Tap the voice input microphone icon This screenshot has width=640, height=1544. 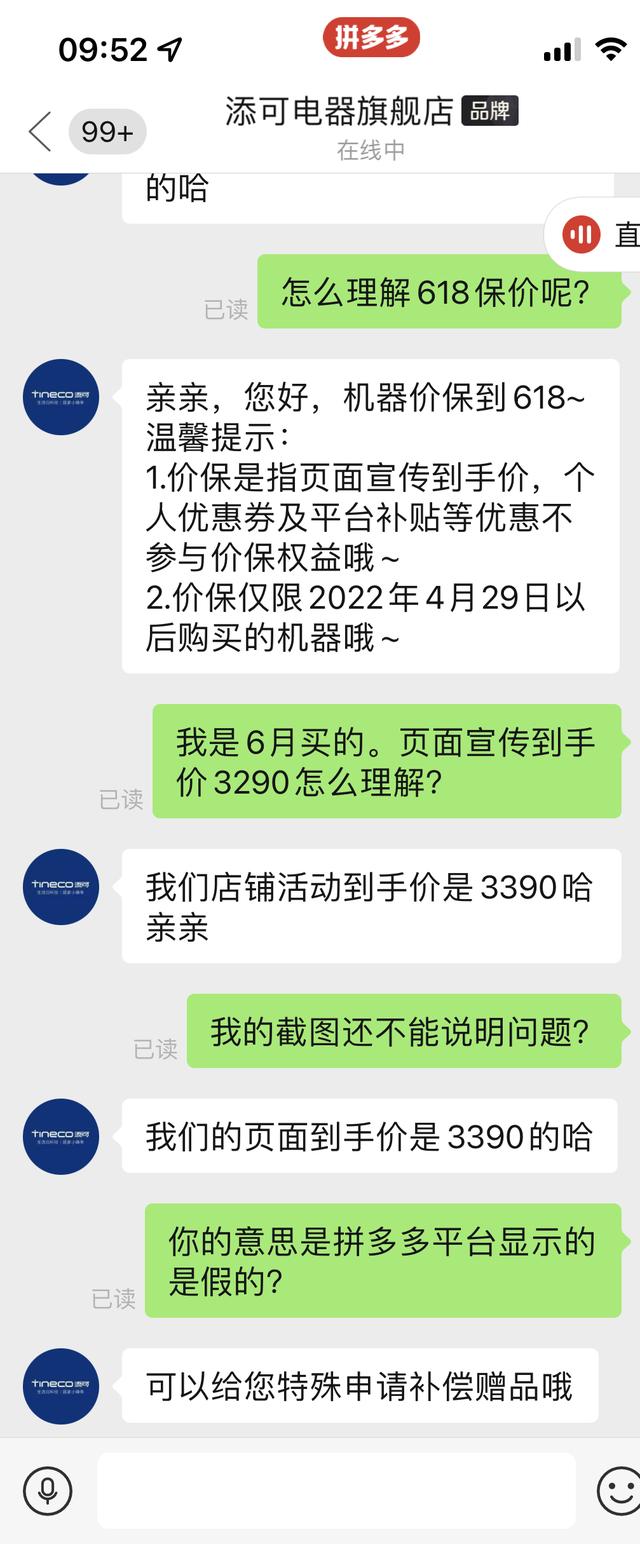coord(47,1491)
